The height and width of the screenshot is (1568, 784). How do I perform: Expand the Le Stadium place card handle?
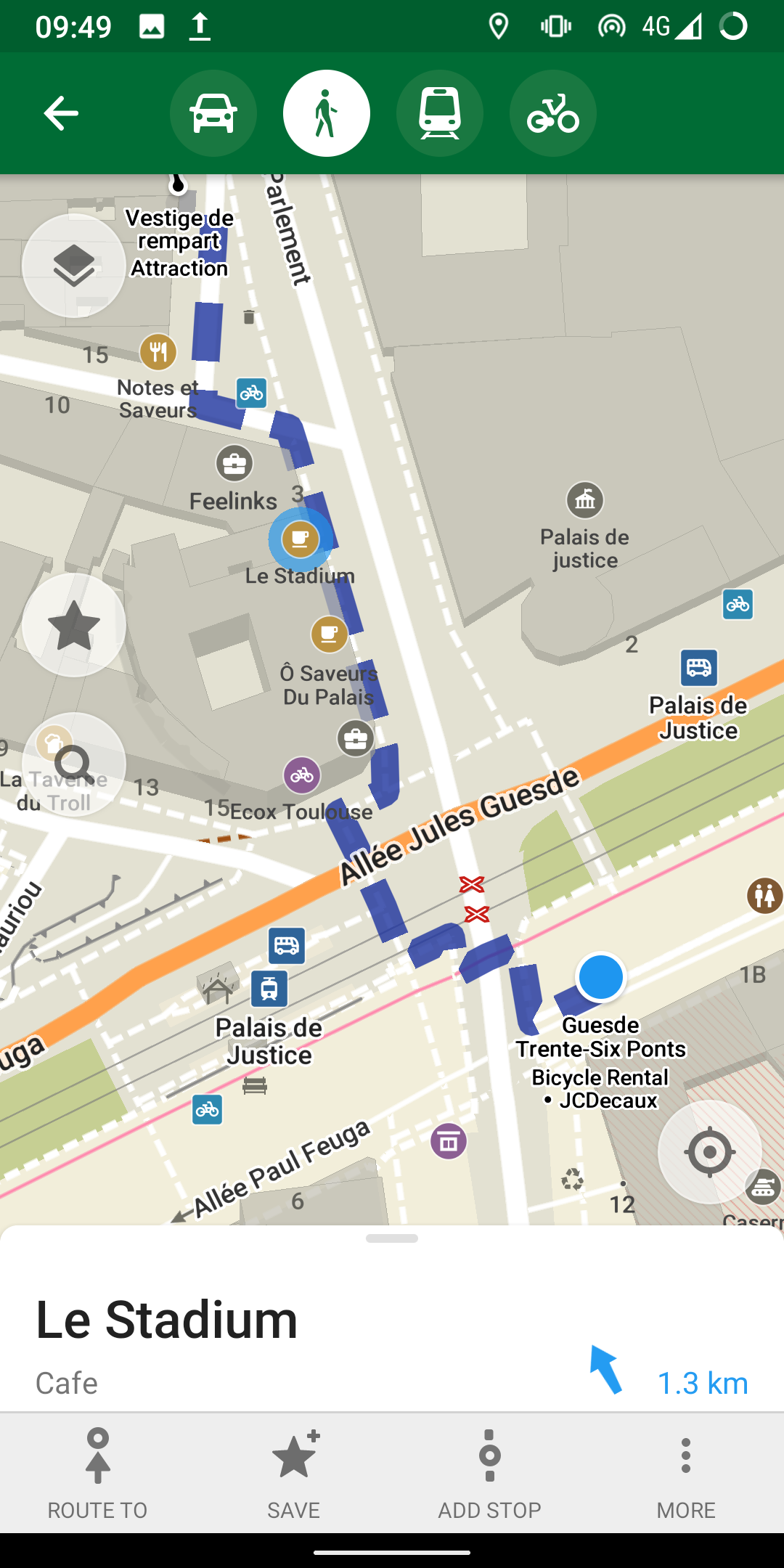tap(392, 1238)
